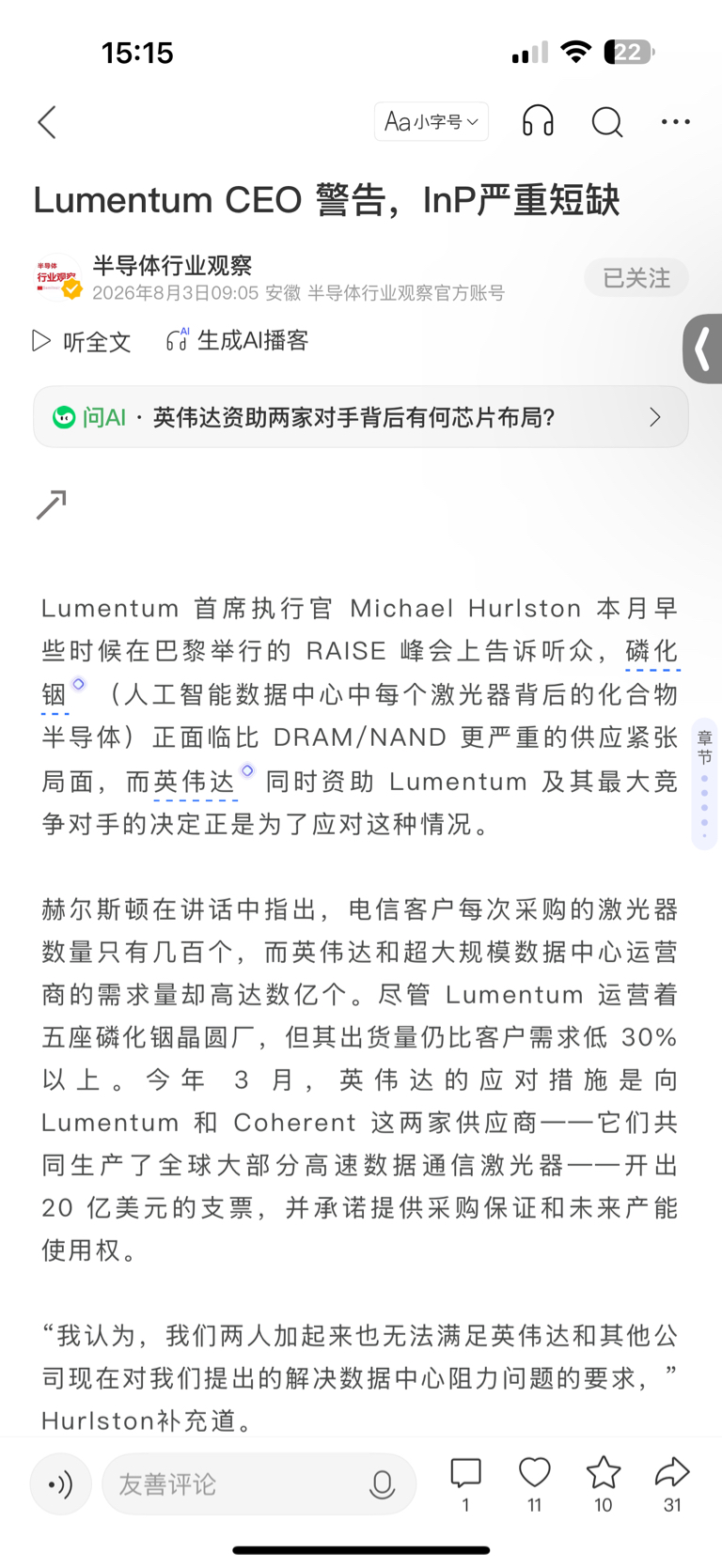Viewport: 722px width, 1568px height.
Task: Play the full article with 听全文
Action: (x=82, y=341)
